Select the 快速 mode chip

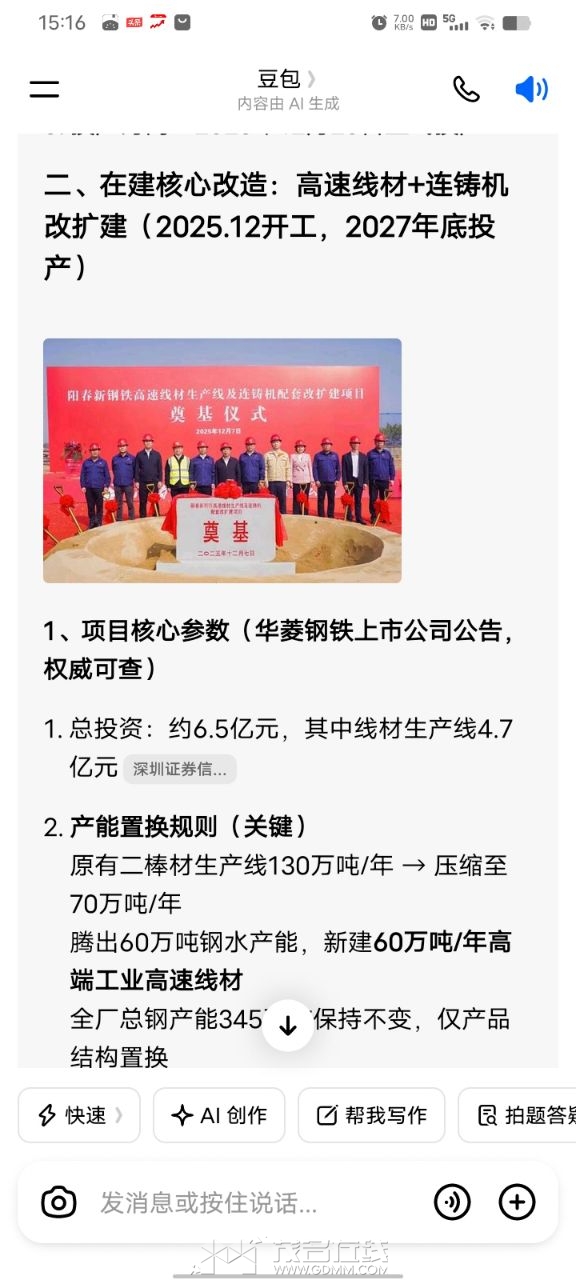point(79,1115)
